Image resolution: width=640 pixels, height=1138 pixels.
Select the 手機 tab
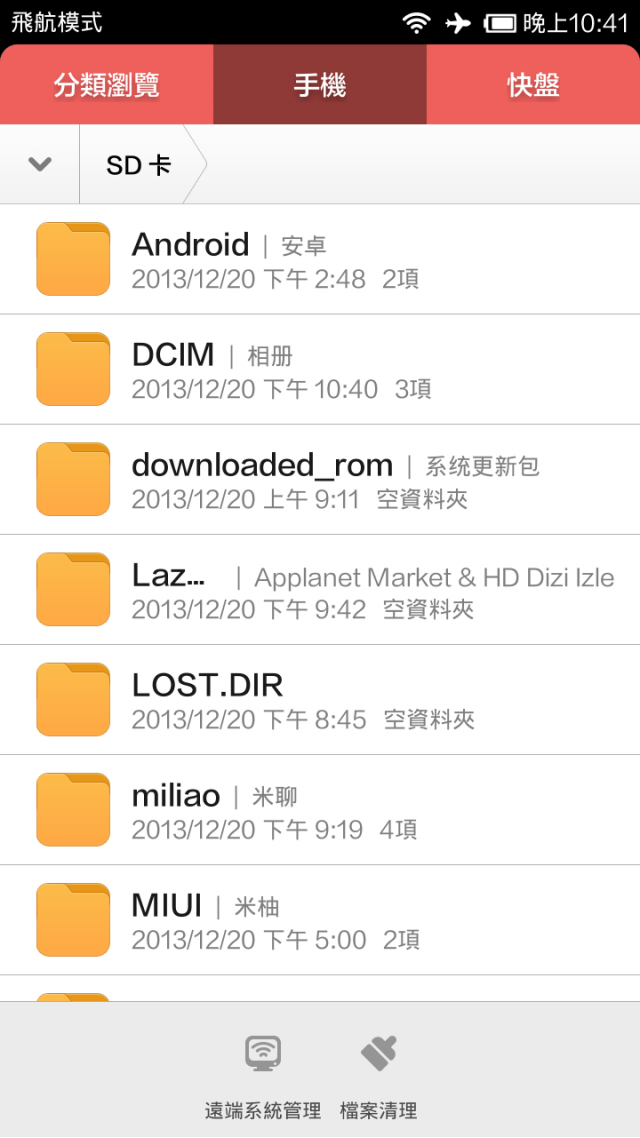click(x=320, y=85)
